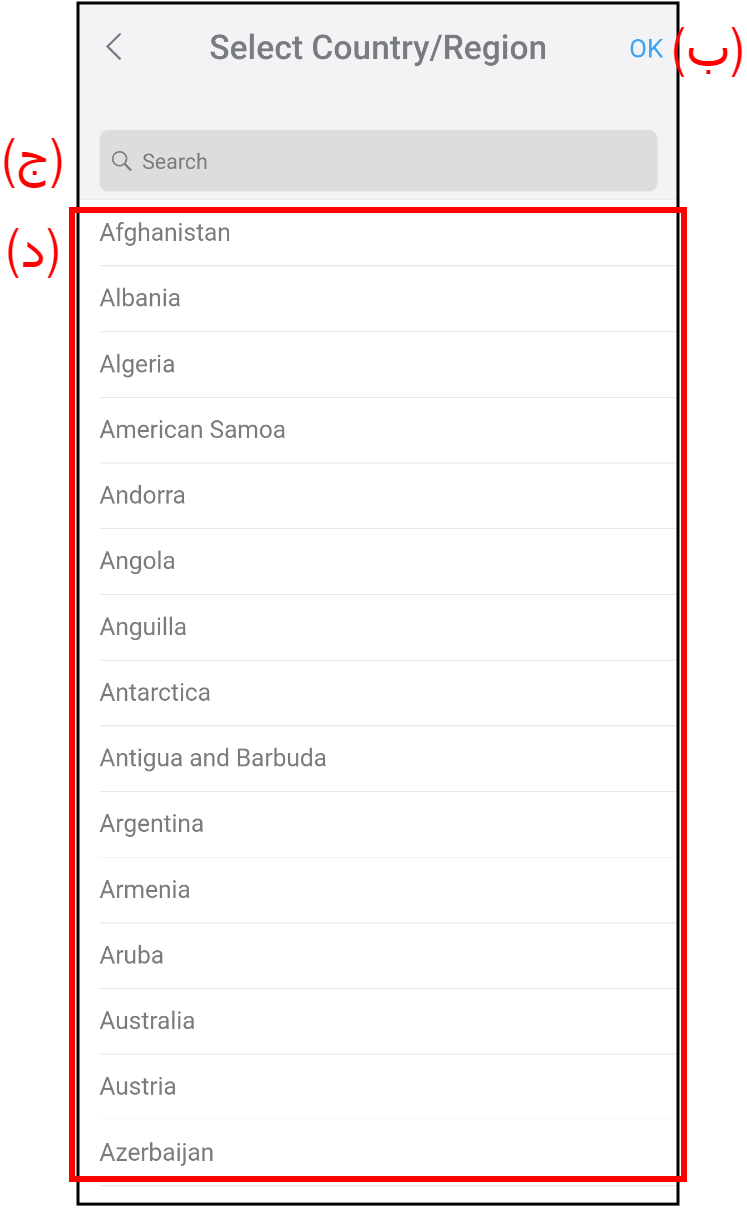
Task: Choose Antigua and Barbuda
Action: pyautogui.click(x=213, y=758)
